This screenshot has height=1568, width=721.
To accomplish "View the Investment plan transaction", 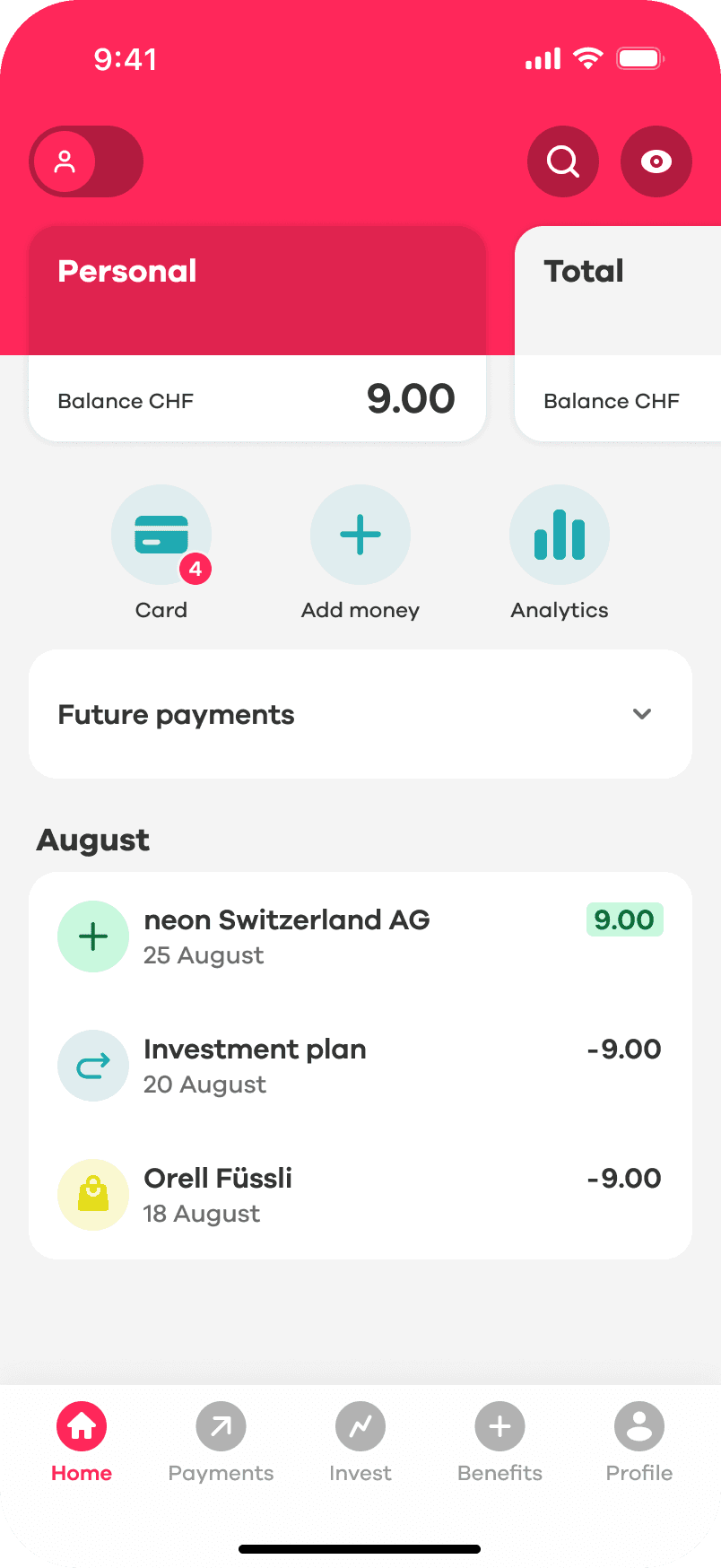I will tap(360, 1066).
